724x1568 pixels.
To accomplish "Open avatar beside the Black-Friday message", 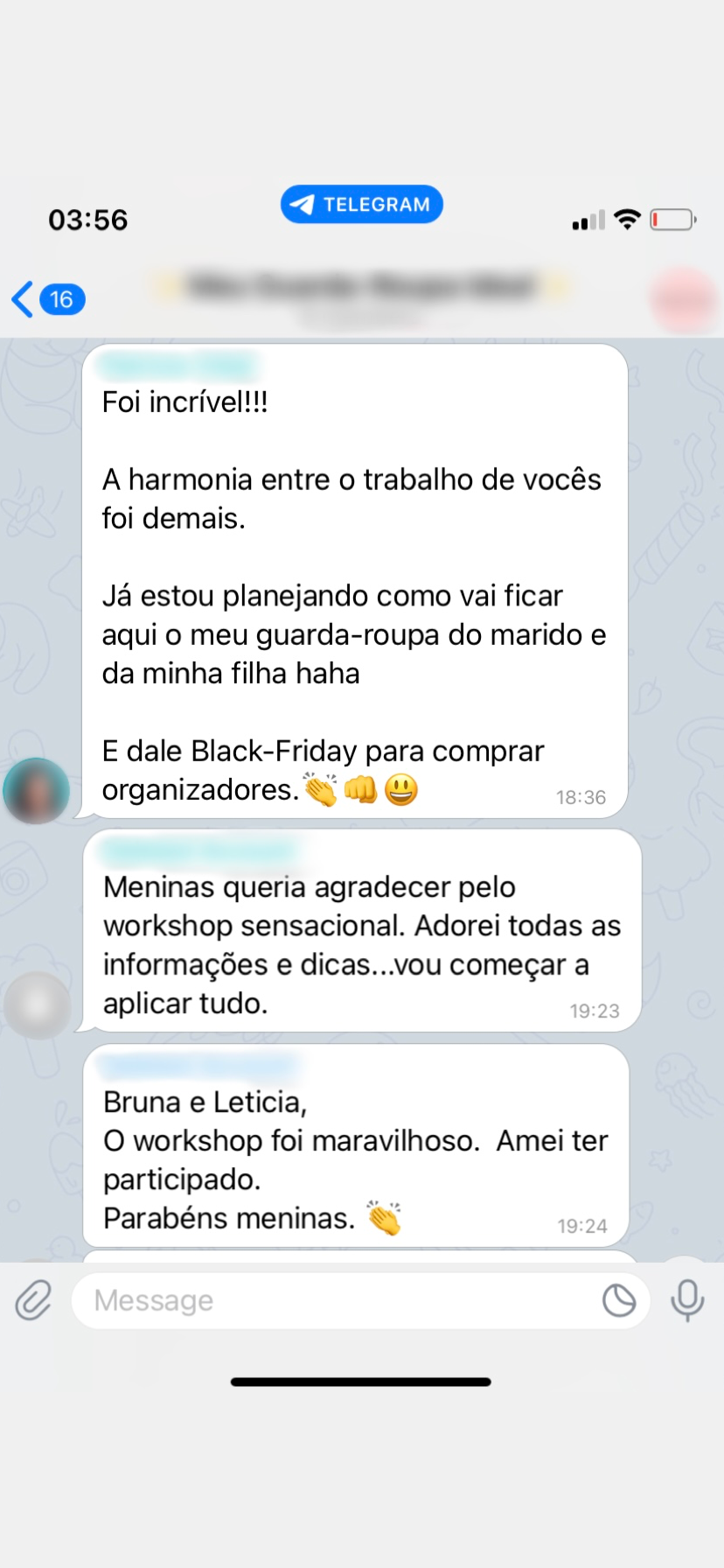I will tap(37, 791).
